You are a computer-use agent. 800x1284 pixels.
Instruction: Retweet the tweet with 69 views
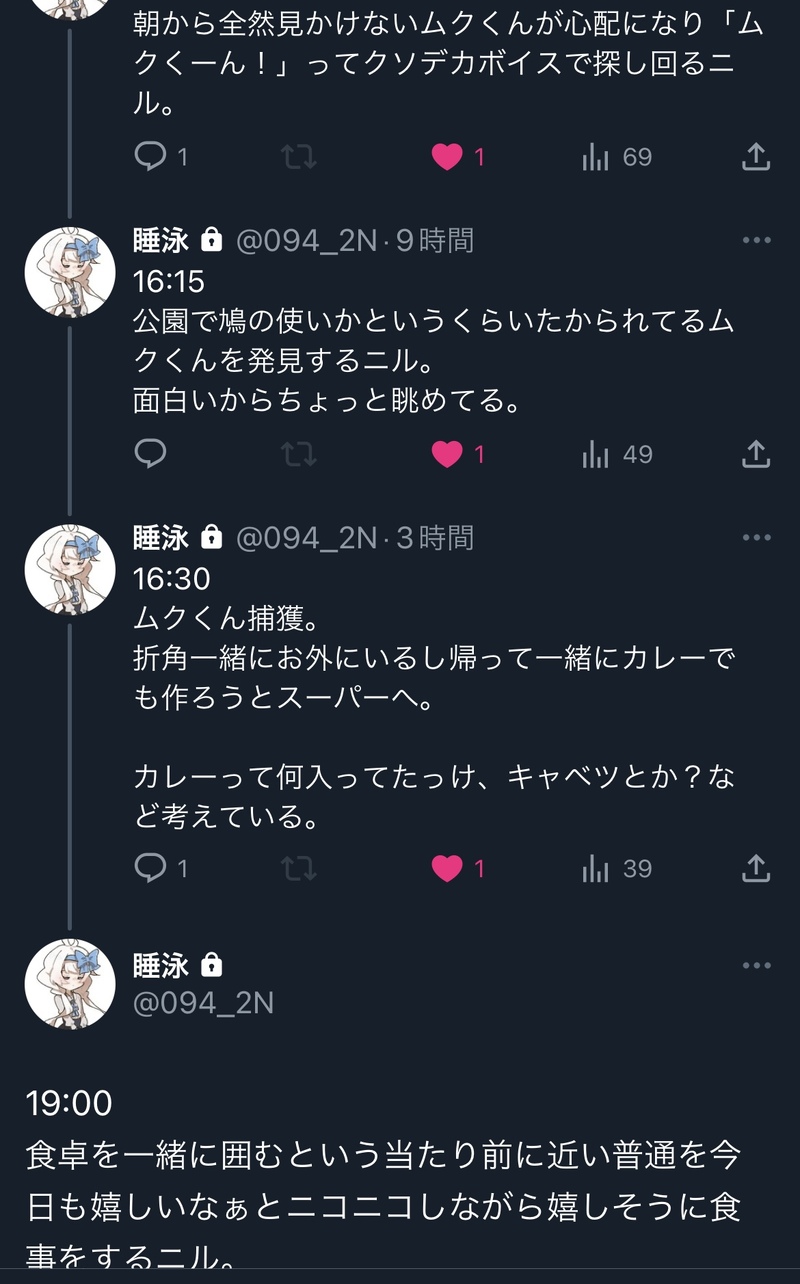299,157
